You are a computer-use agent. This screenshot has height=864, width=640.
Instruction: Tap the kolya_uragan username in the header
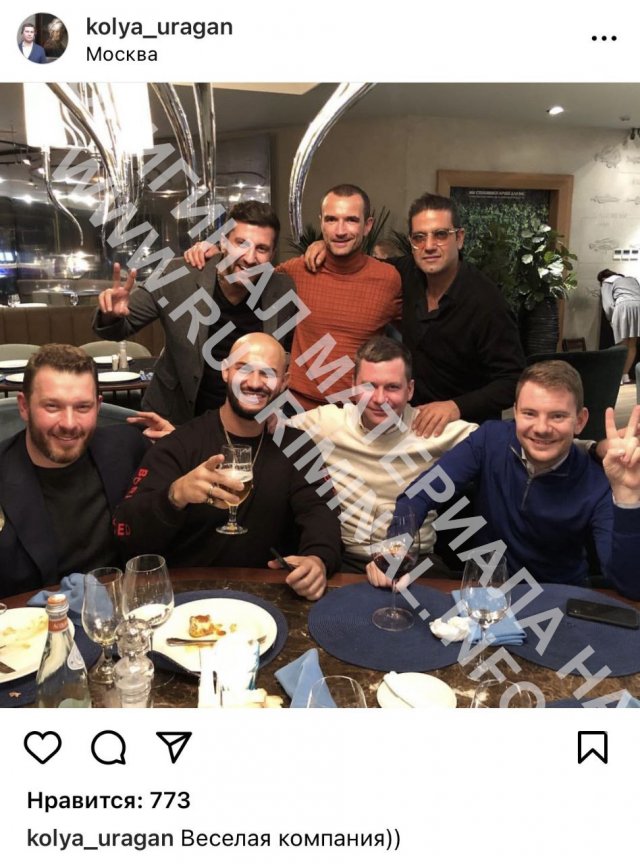(159, 27)
